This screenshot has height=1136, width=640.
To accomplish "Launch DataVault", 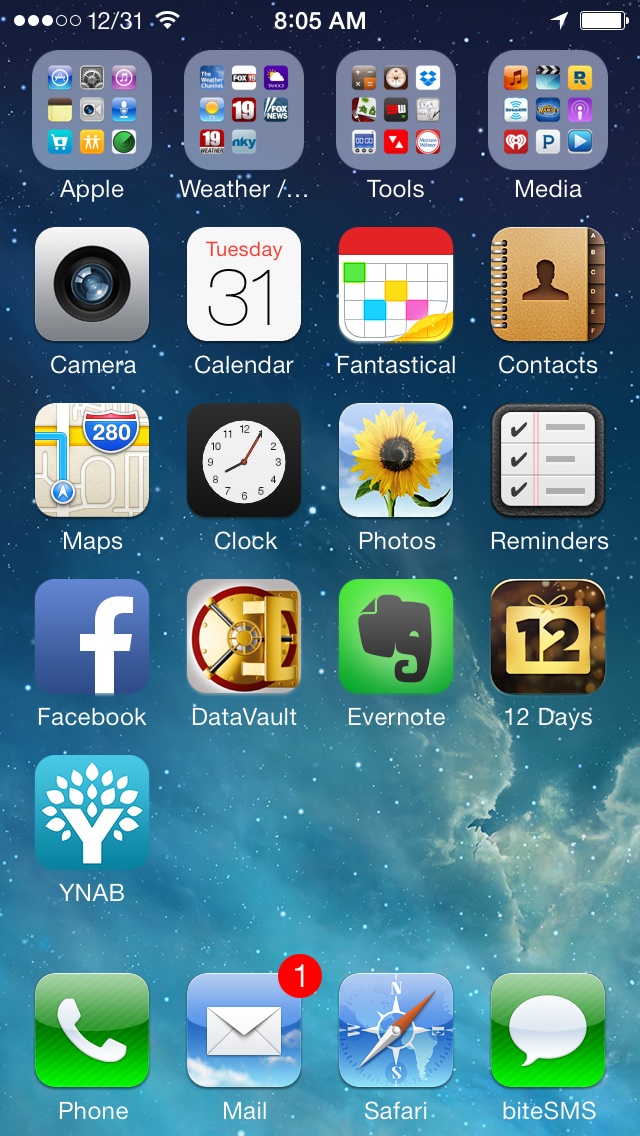I will tap(244, 636).
